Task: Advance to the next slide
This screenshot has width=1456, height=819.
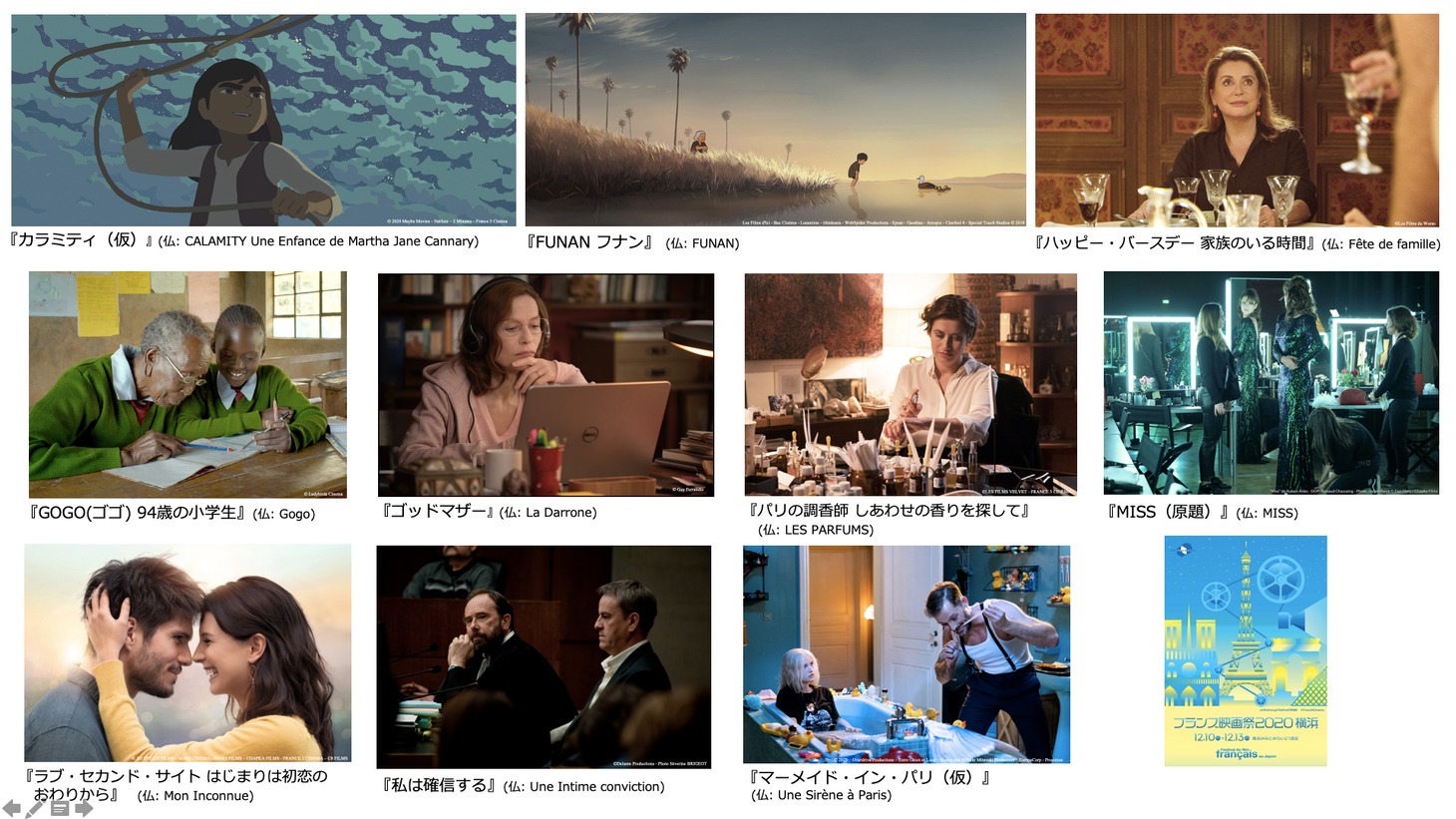Action: (x=84, y=808)
